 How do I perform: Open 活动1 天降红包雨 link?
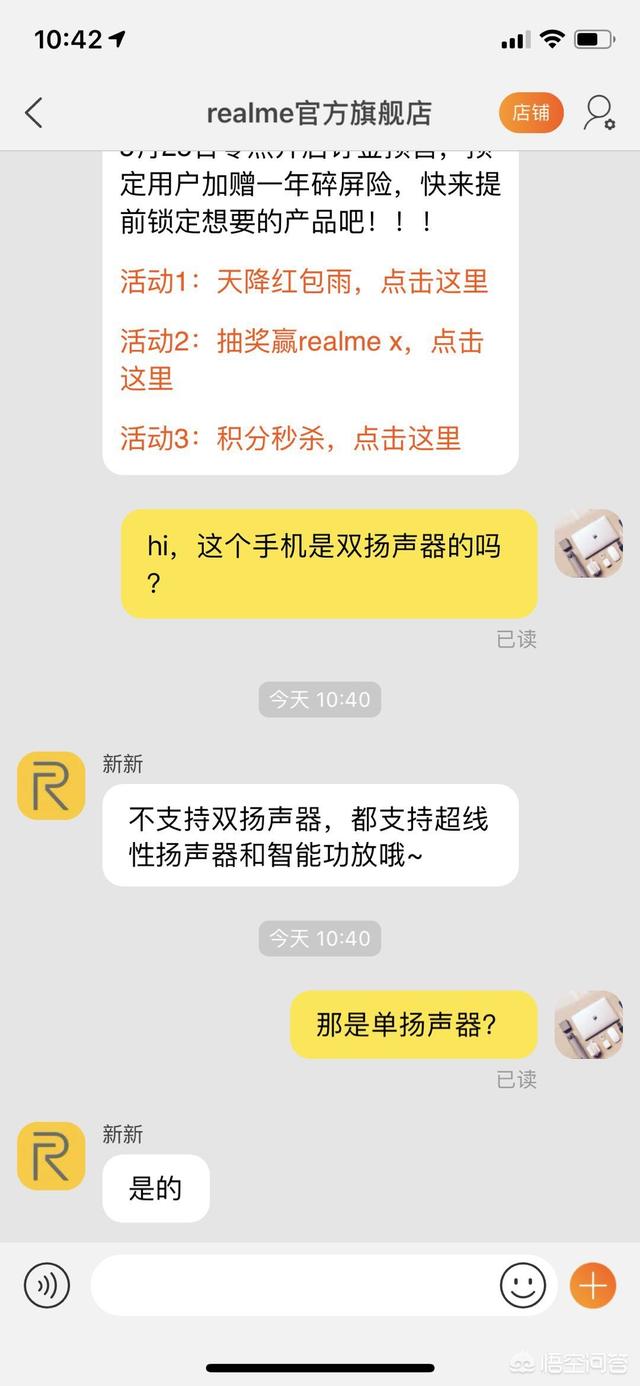click(304, 281)
